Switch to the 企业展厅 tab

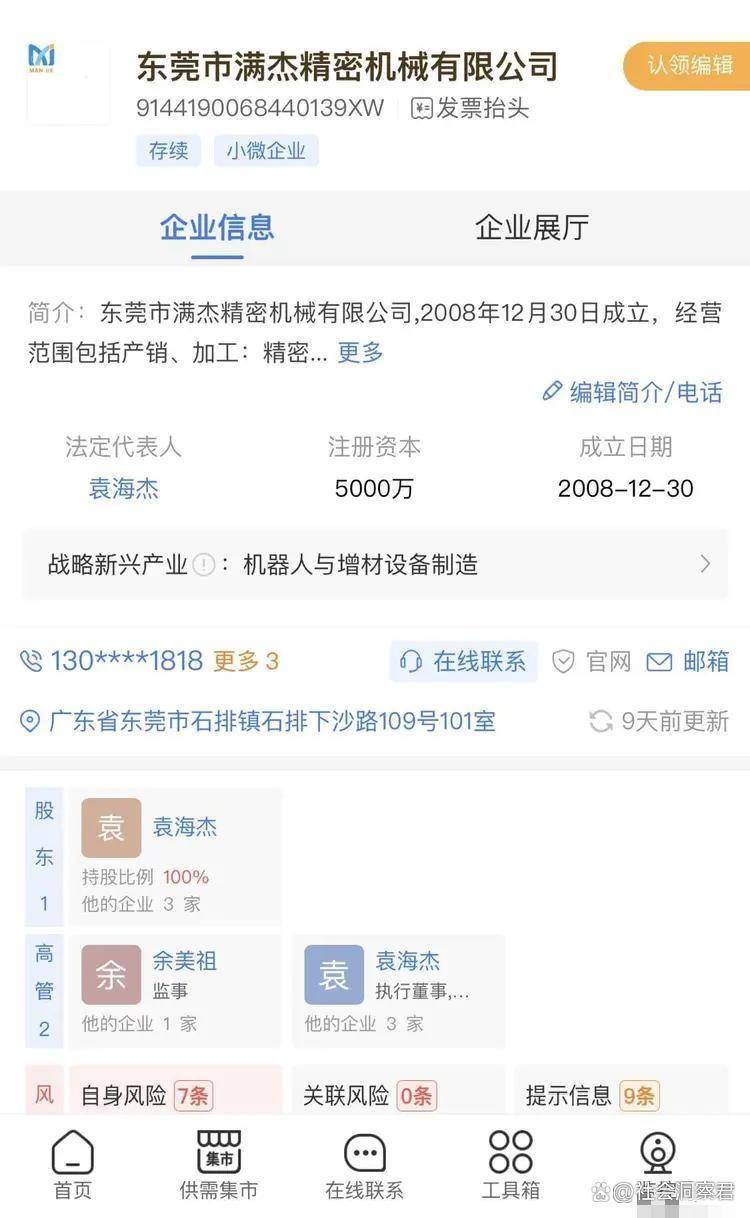pyautogui.click(x=531, y=227)
